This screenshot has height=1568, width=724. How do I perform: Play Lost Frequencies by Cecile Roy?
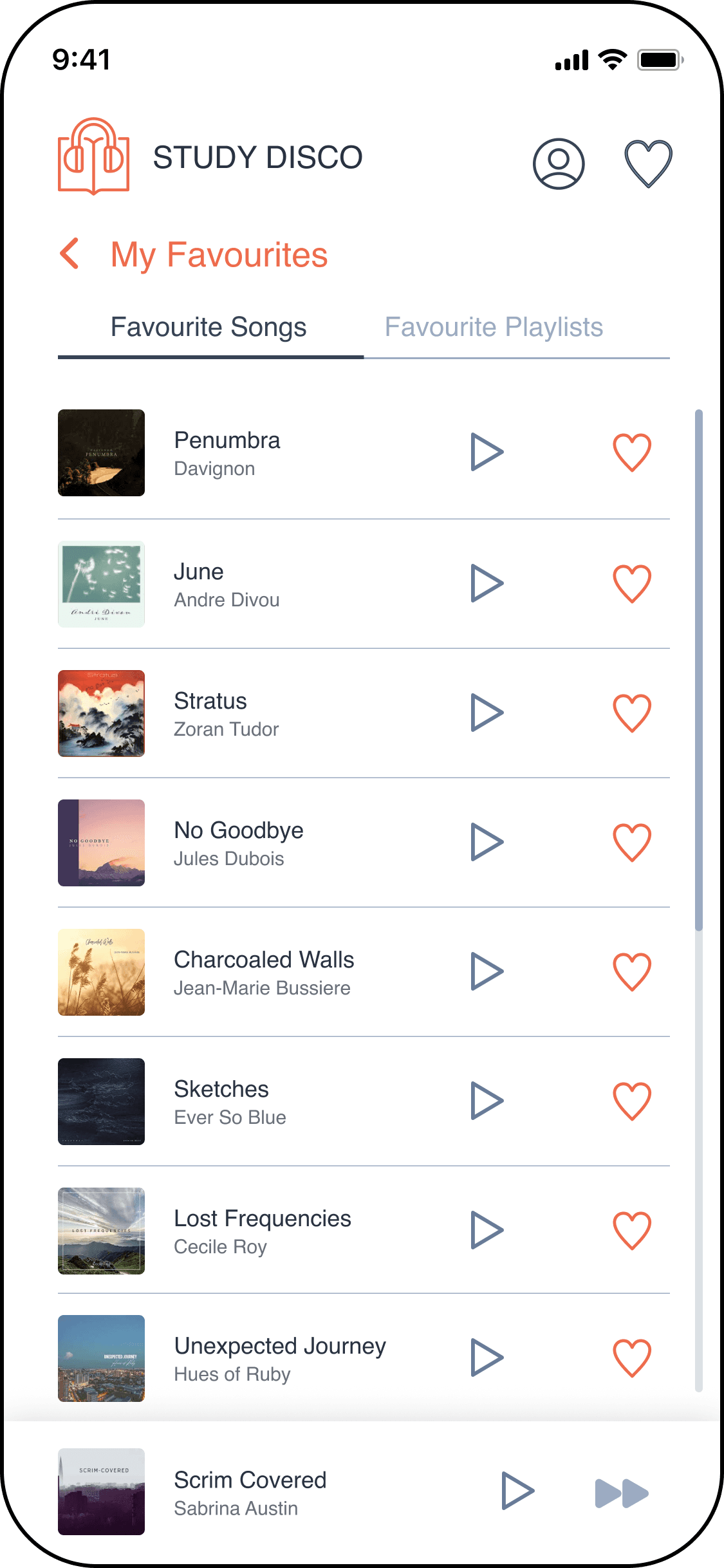487,1230
